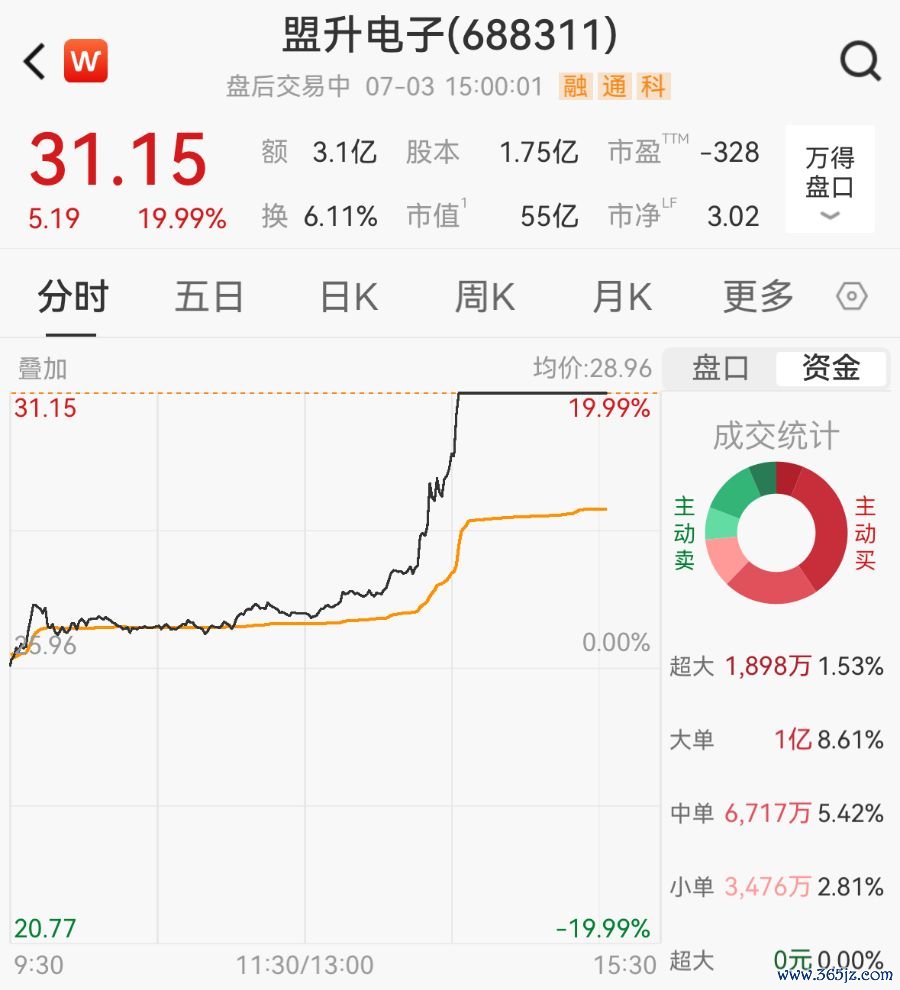Select the 分时 chart tab
900x990 pixels.
click(x=73, y=296)
